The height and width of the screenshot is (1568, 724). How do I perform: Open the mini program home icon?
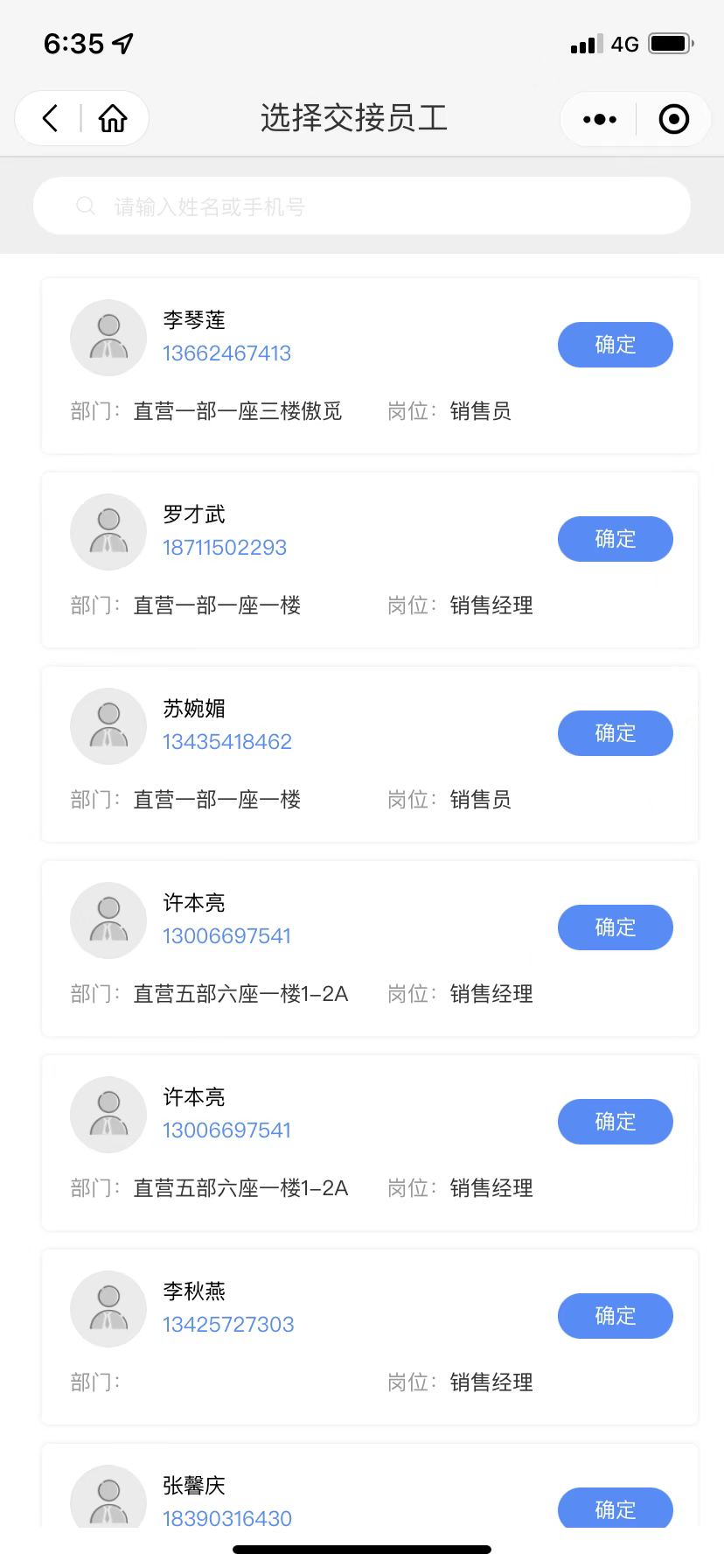tap(113, 118)
